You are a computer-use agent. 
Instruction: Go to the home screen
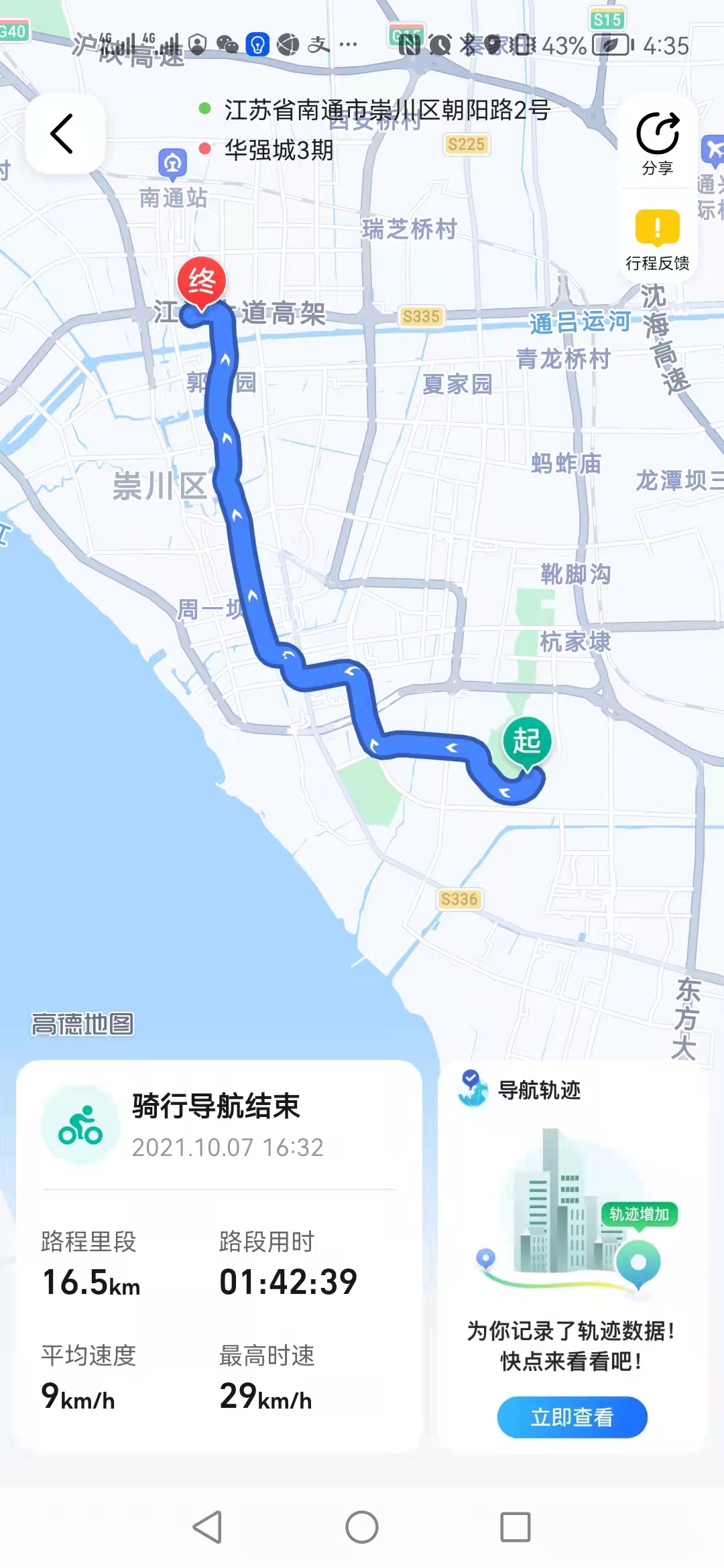click(362, 1527)
